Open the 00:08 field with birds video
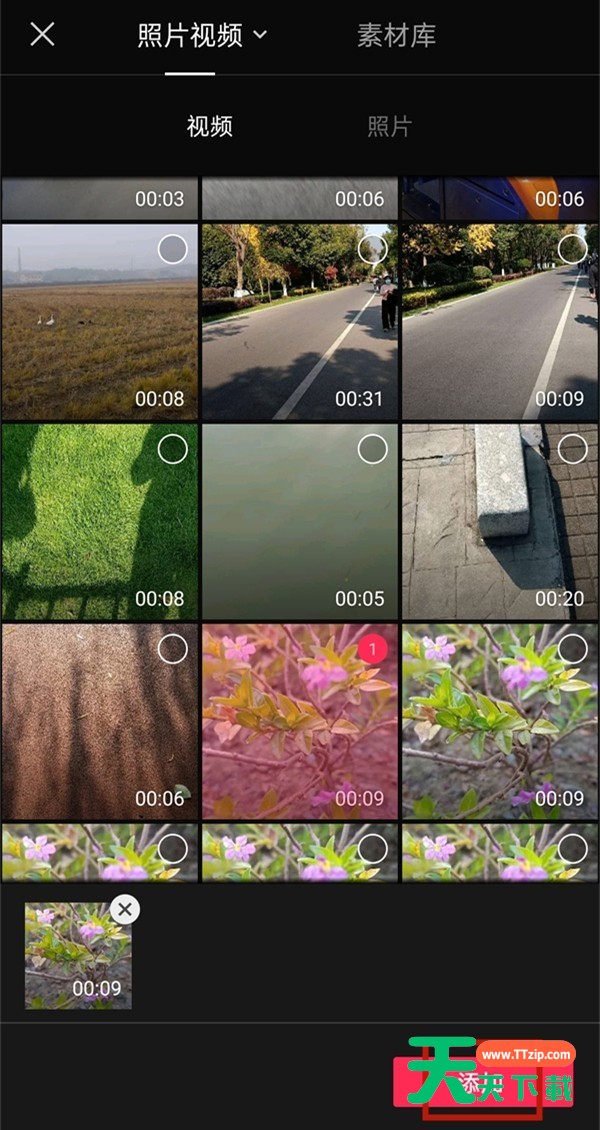The image size is (600, 1130). [99, 321]
